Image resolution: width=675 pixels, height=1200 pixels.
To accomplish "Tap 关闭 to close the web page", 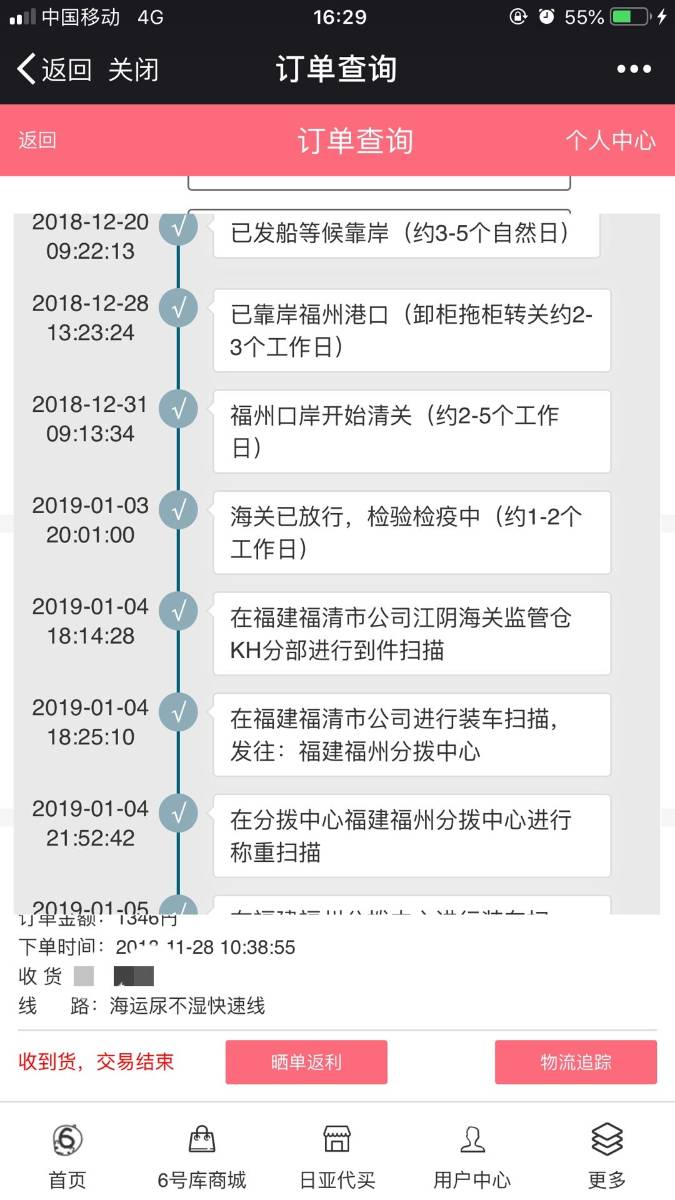I will pyautogui.click(x=133, y=69).
